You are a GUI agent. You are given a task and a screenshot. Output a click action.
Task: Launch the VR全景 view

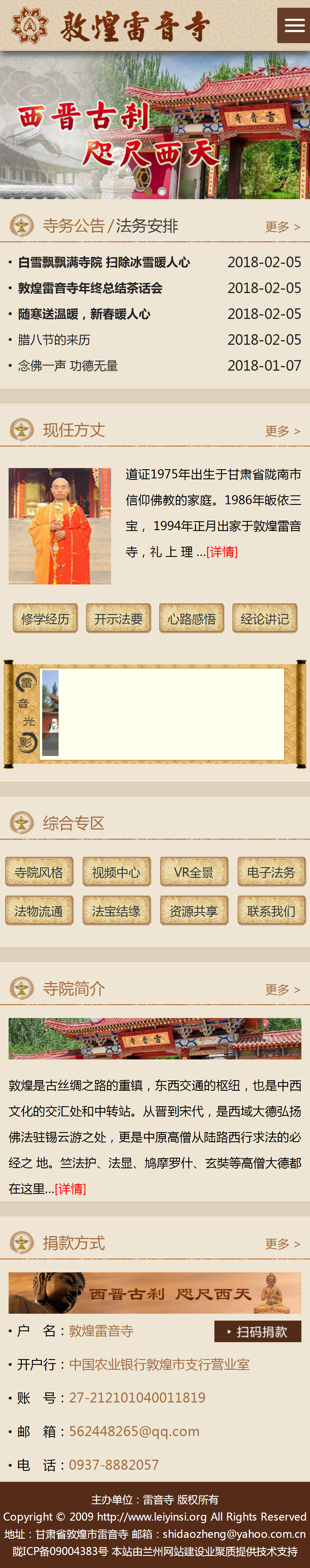point(194,872)
